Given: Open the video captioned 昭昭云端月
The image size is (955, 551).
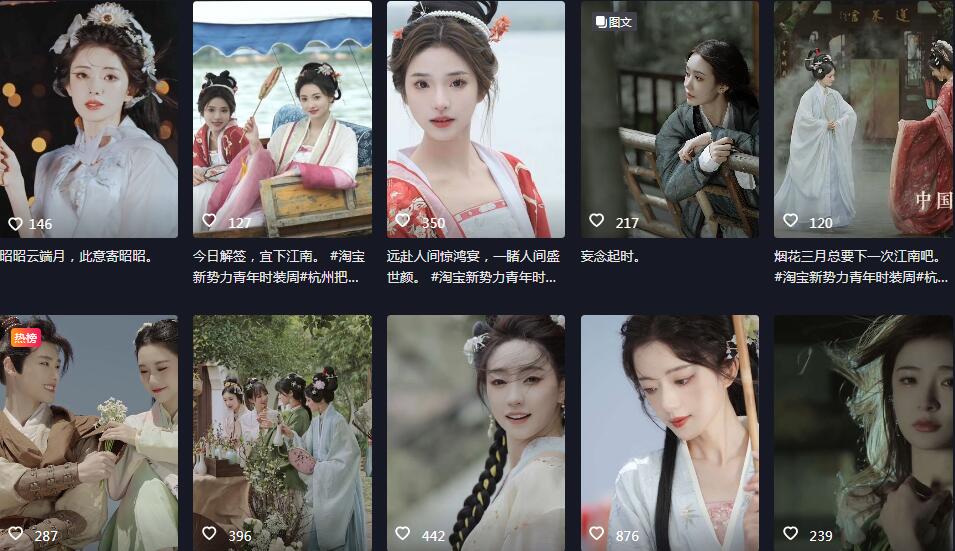Looking at the screenshot, I should pos(88,120).
